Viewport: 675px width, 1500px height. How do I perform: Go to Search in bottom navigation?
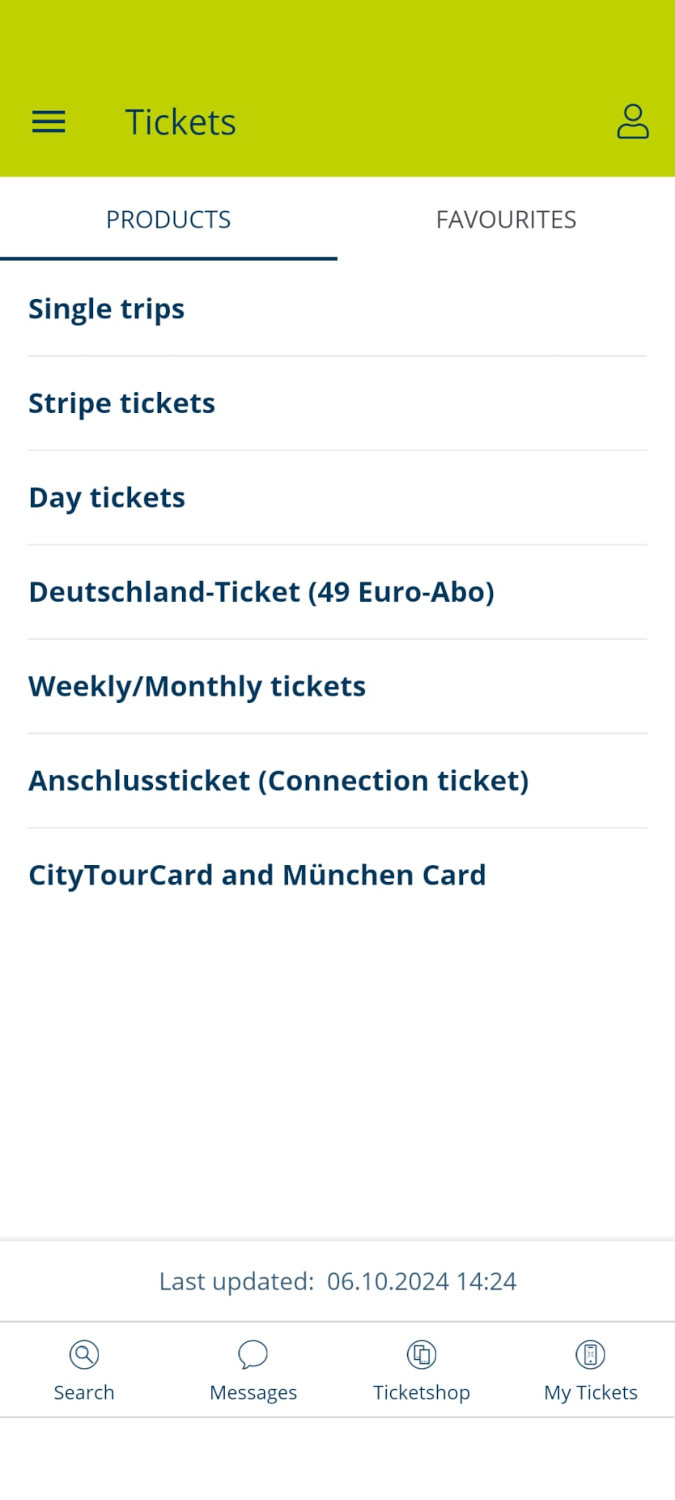point(84,1371)
